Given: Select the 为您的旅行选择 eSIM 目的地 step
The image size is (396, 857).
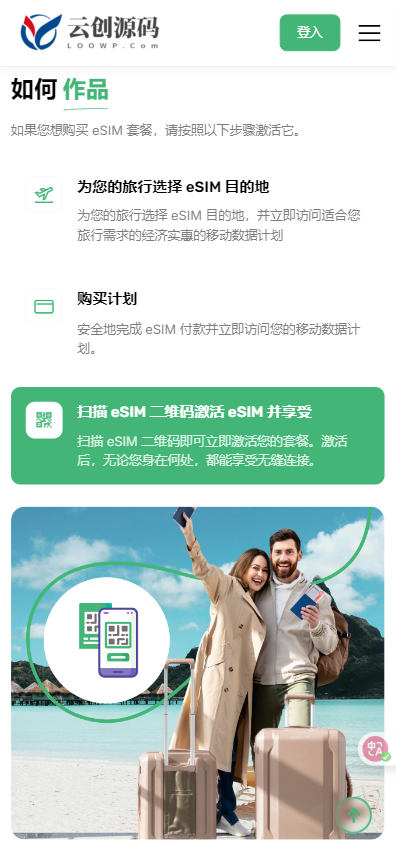Looking at the screenshot, I should pyautogui.click(x=198, y=210).
